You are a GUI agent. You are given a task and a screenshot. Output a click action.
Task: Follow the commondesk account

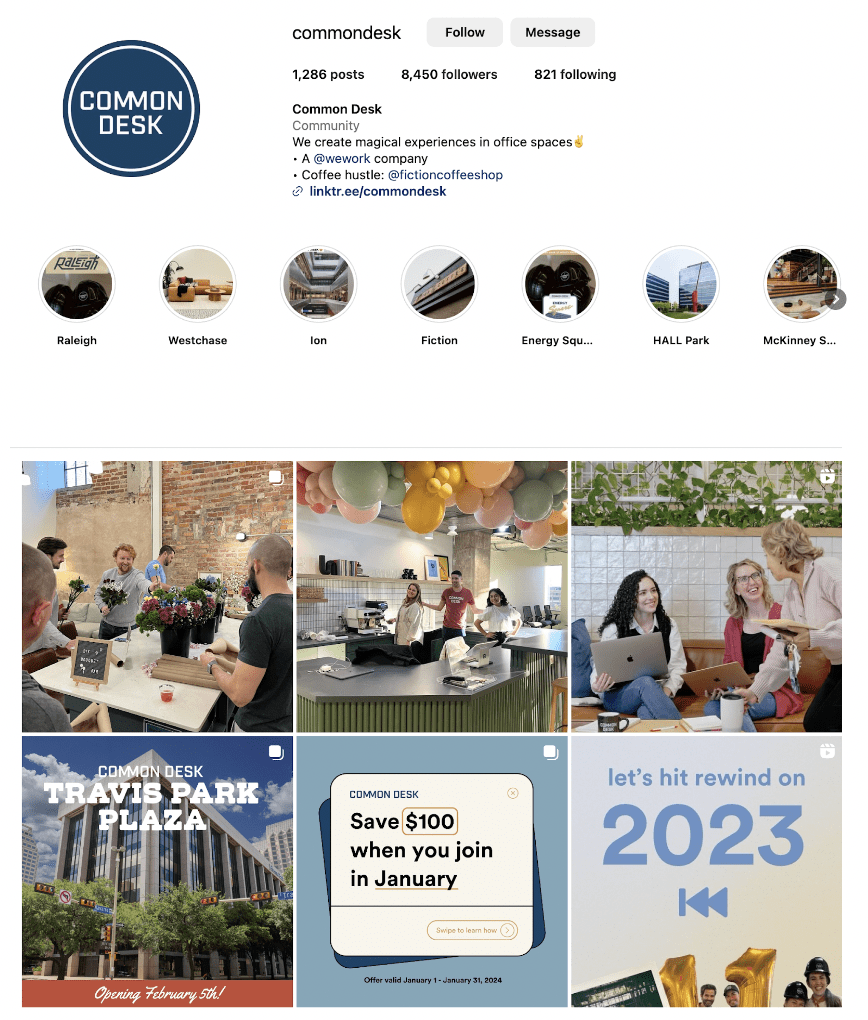click(x=464, y=32)
